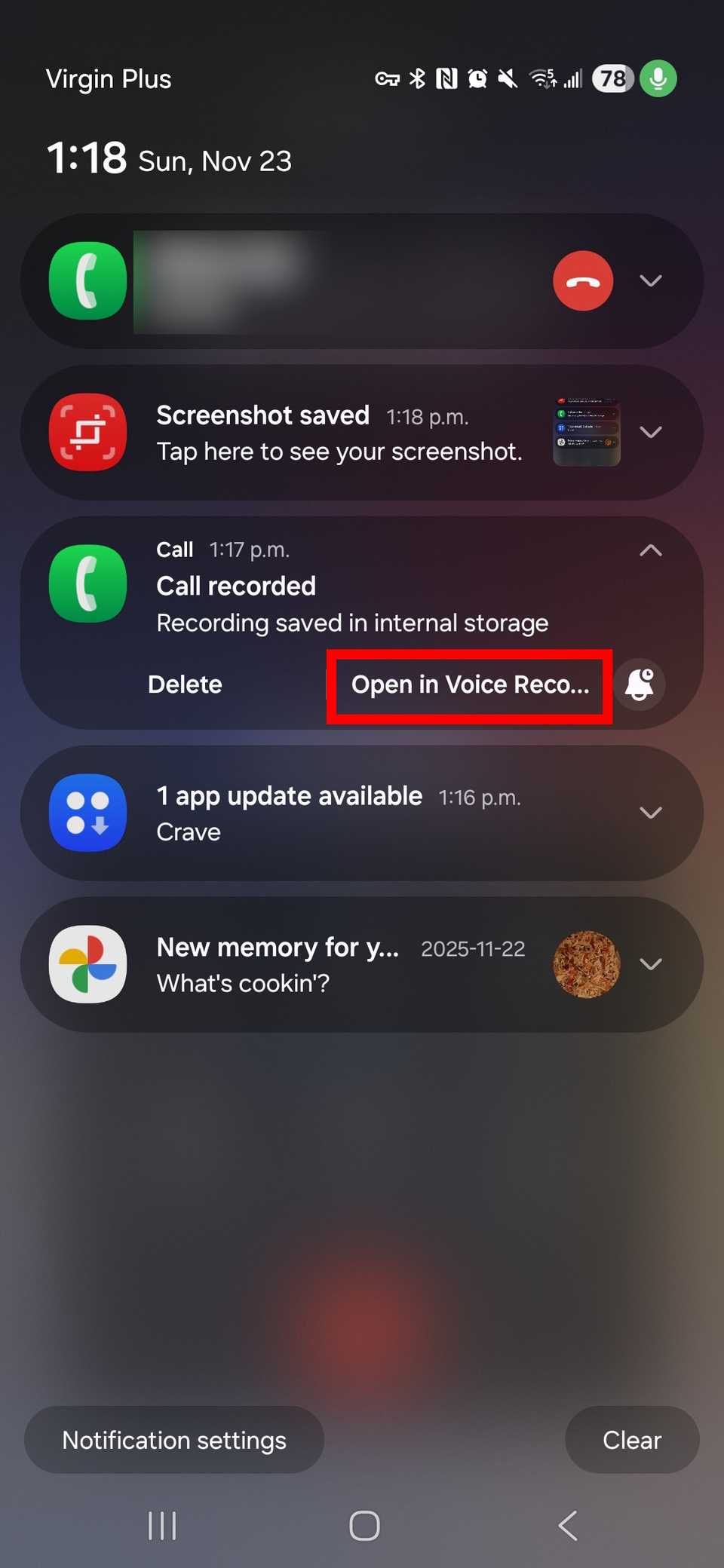The width and height of the screenshot is (724, 1568).
Task: Tap the Galaxy Store update icon
Action: [87, 813]
